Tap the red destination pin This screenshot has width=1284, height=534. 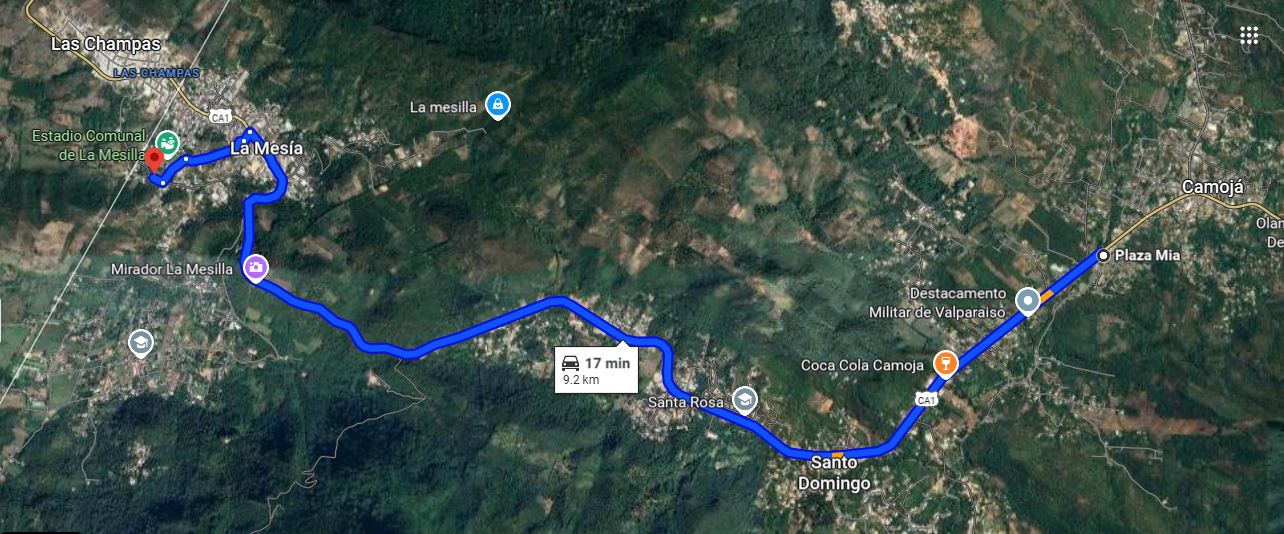(154, 160)
